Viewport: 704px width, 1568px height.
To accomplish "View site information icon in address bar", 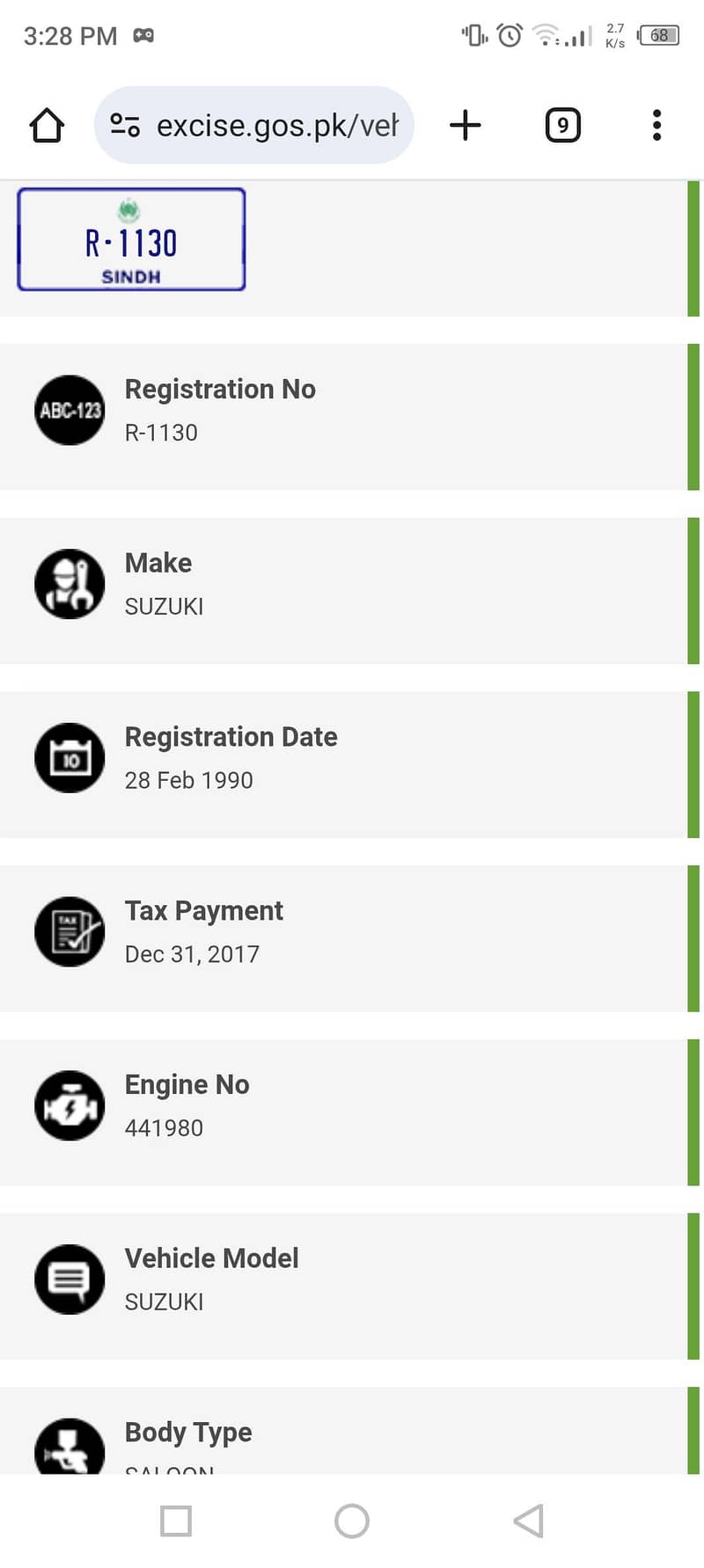I will 125,126.
